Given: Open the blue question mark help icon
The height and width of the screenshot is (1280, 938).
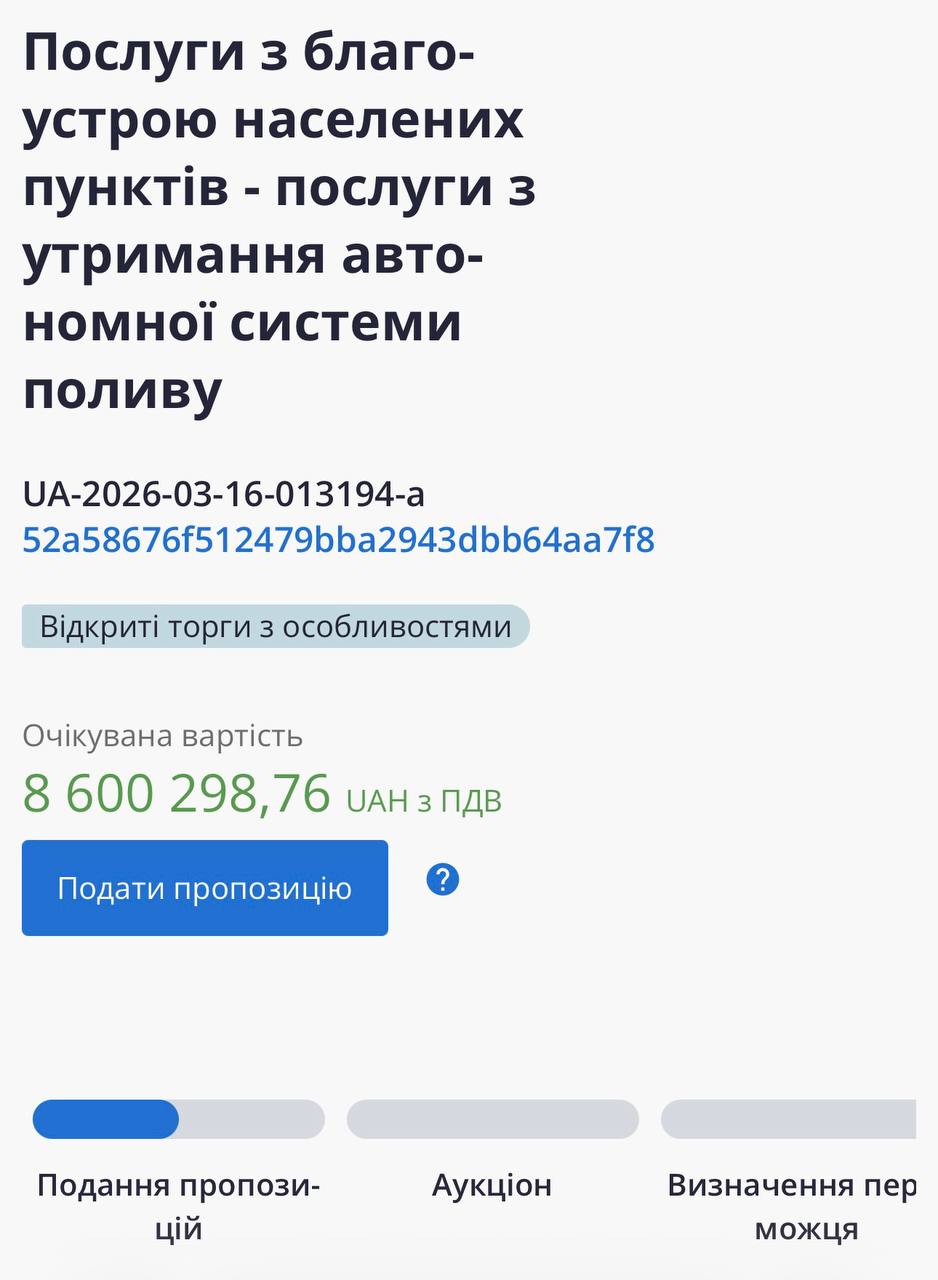Looking at the screenshot, I should 442,880.
